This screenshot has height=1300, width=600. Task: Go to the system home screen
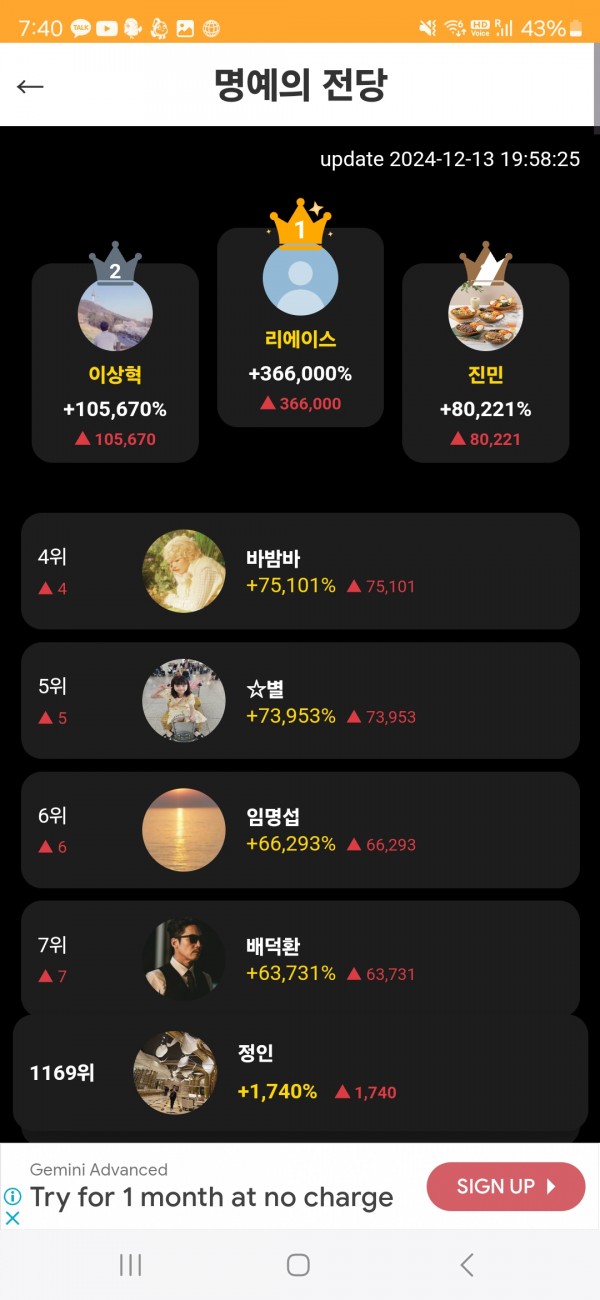tap(298, 1265)
